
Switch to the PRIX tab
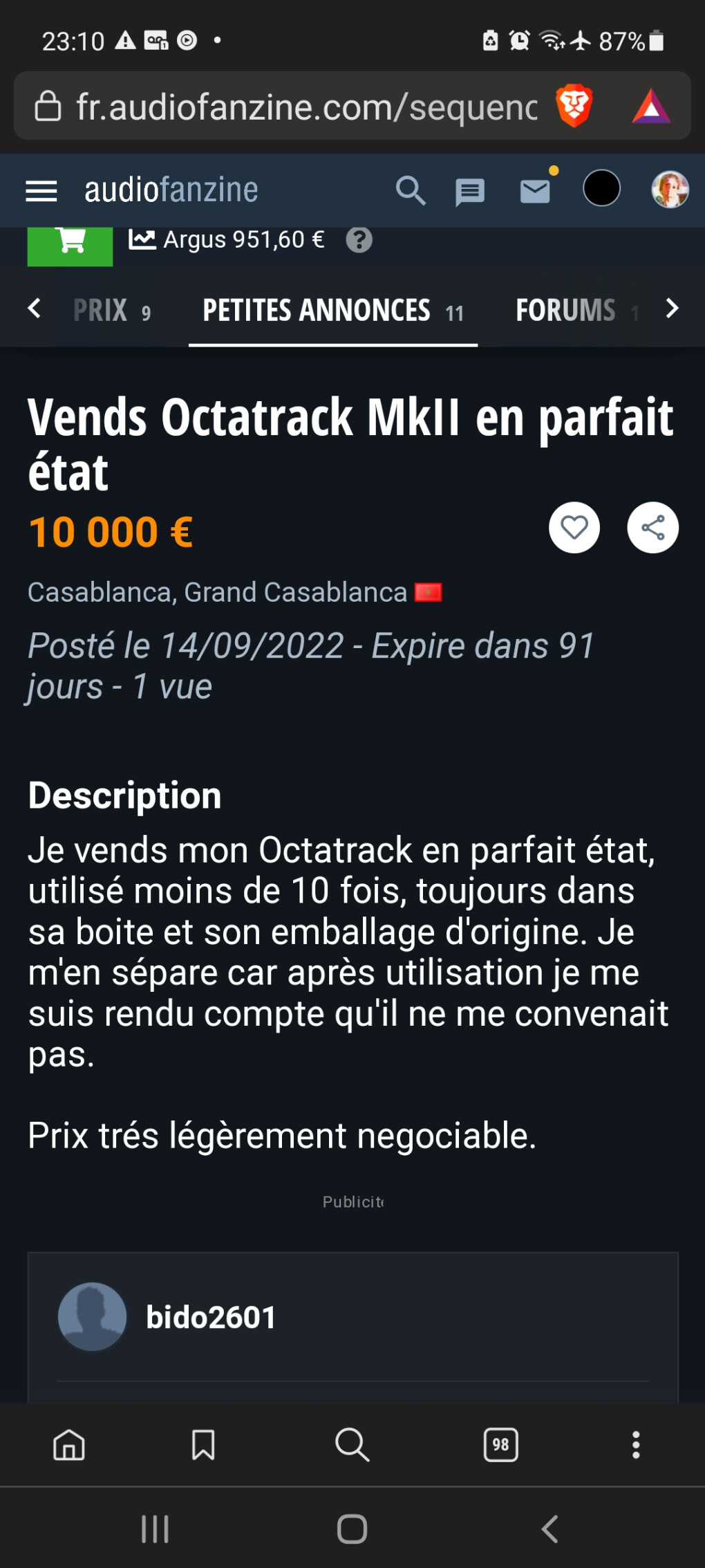112,311
